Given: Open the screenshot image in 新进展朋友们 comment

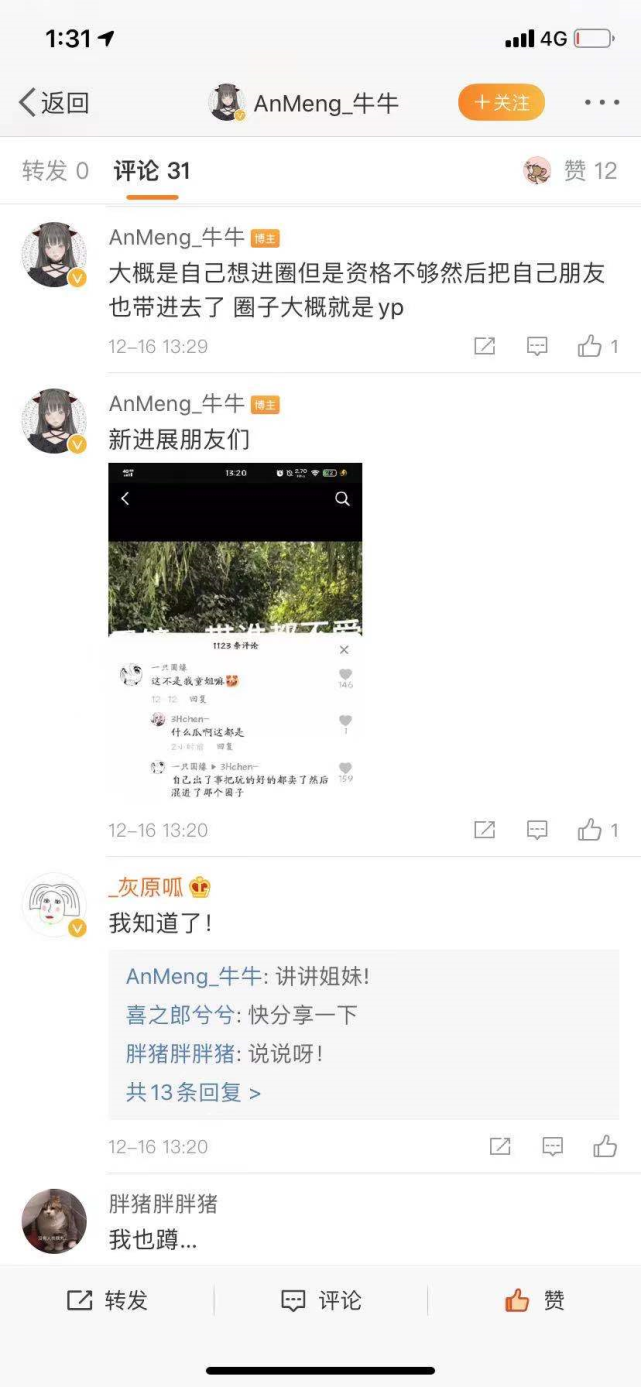Looking at the screenshot, I should tap(235, 631).
